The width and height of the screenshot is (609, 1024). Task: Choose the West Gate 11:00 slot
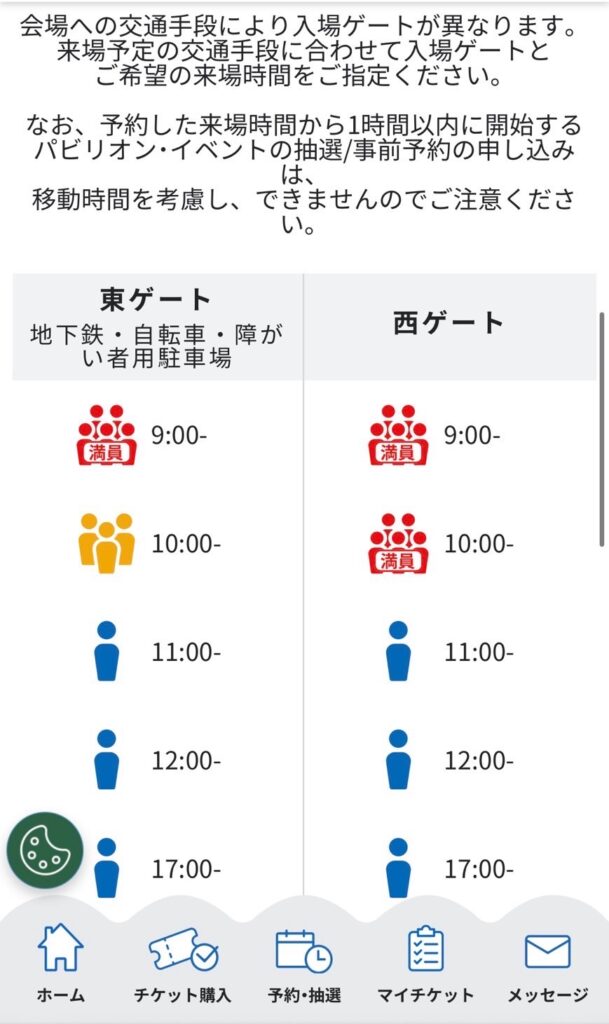pos(450,652)
